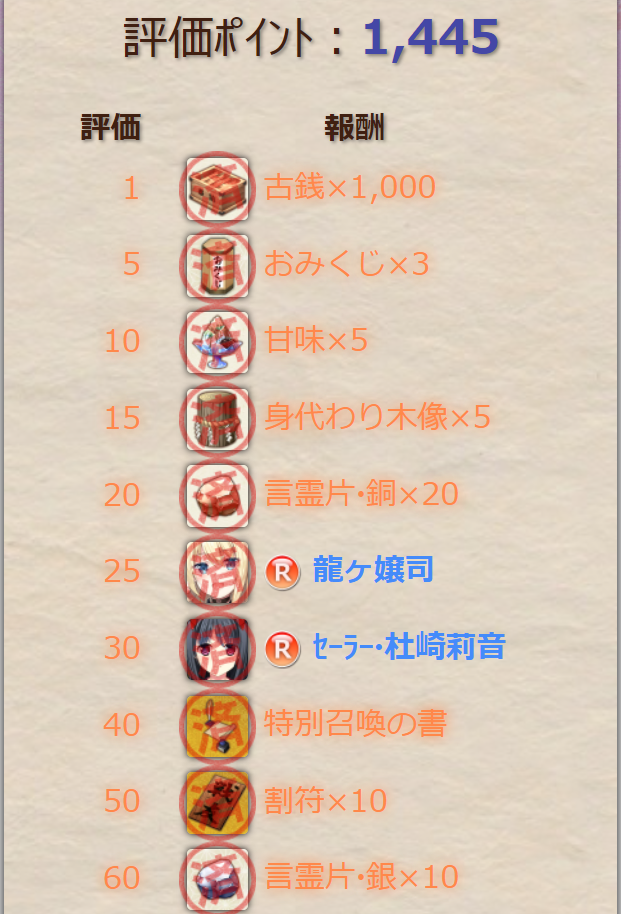
Task: Open the 龍ヶ嬢司 character link
Action: pos(372,570)
